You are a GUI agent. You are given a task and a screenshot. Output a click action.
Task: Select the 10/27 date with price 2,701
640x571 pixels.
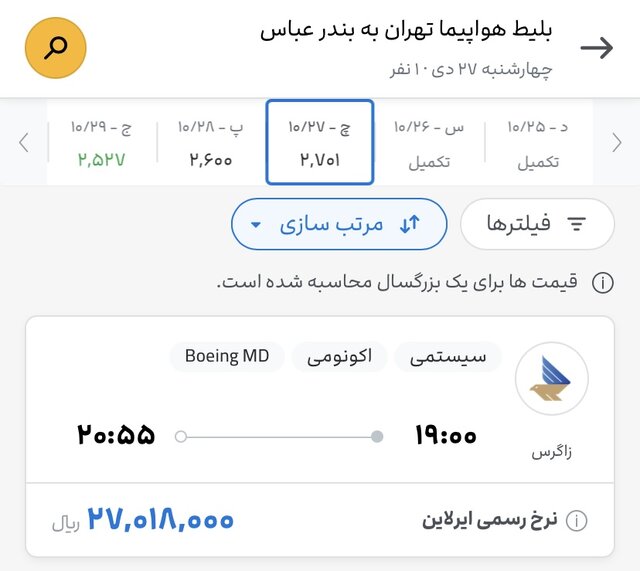pyautogui.click(x=320, y=143)
